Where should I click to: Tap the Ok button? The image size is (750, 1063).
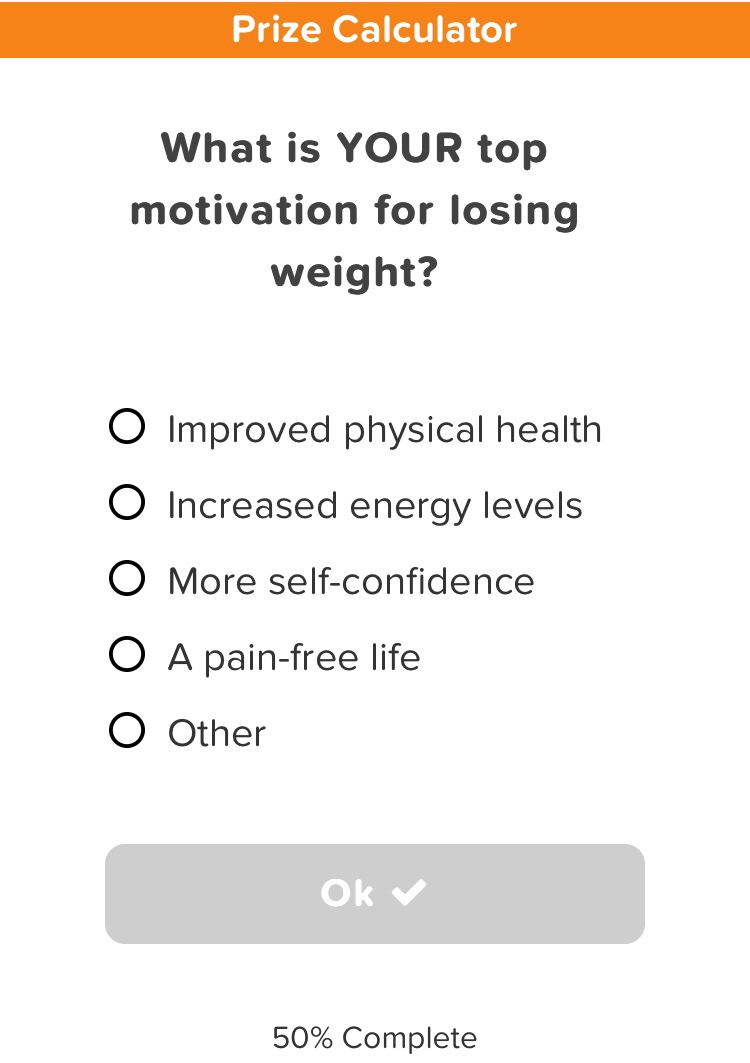(374, 893)
